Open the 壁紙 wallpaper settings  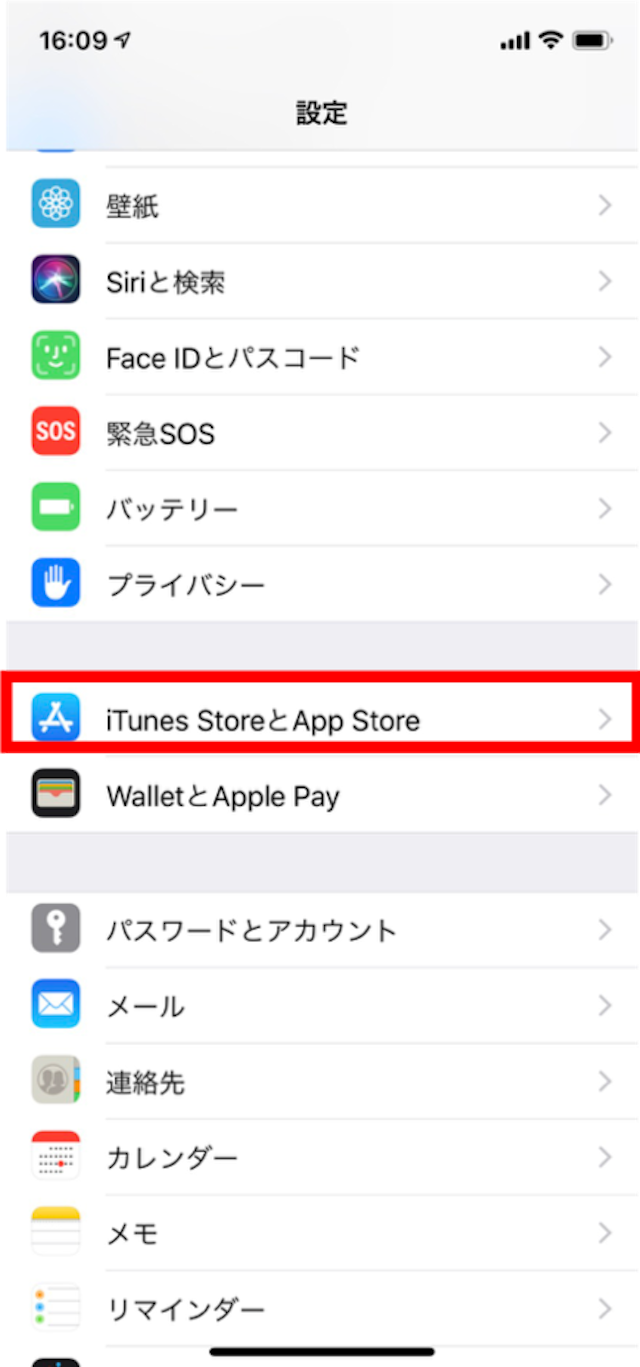pyautogui.click(x=320, y=206)
